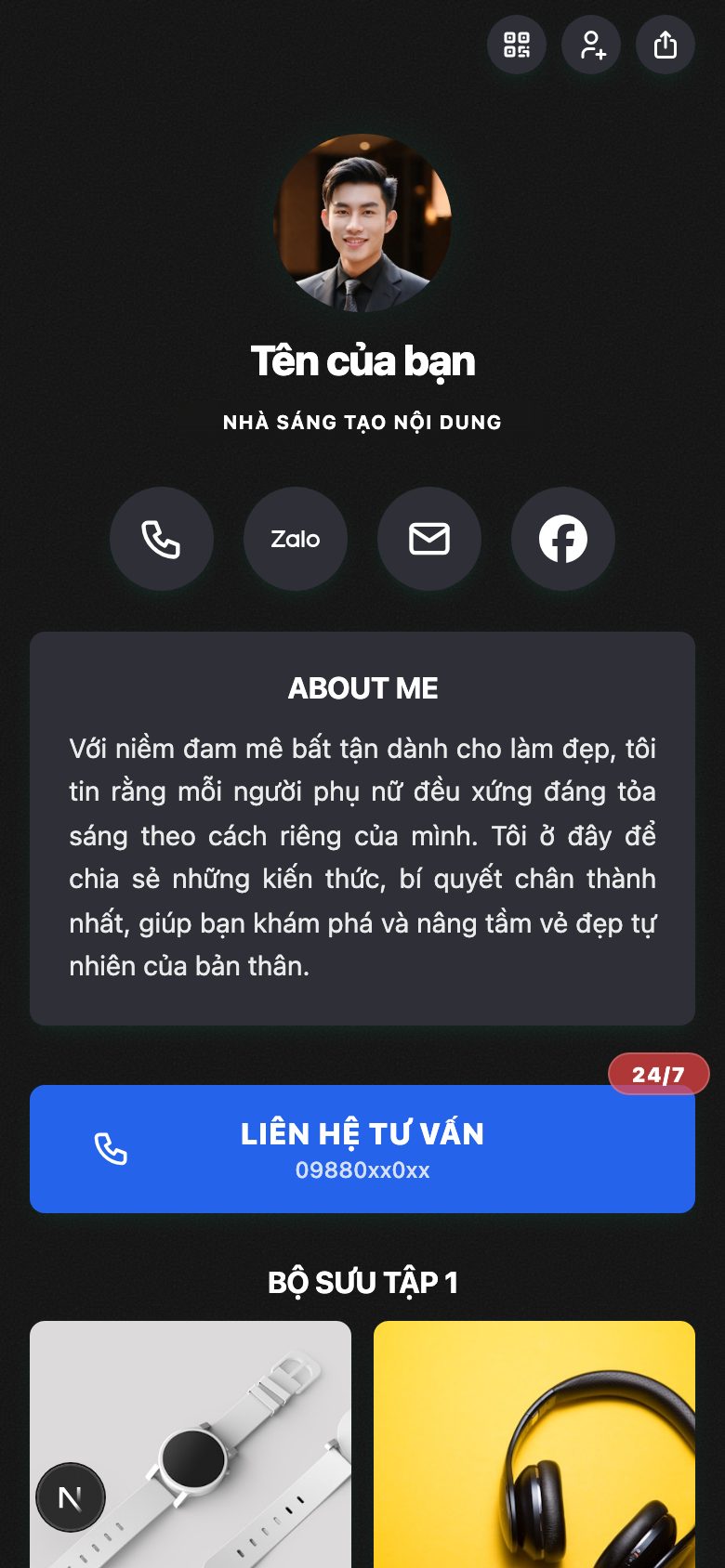Image resolution: width=725 pixels, height=1568 pixels.
Task: Click the N logo on the watch photo
Action: click(71, 1498)
